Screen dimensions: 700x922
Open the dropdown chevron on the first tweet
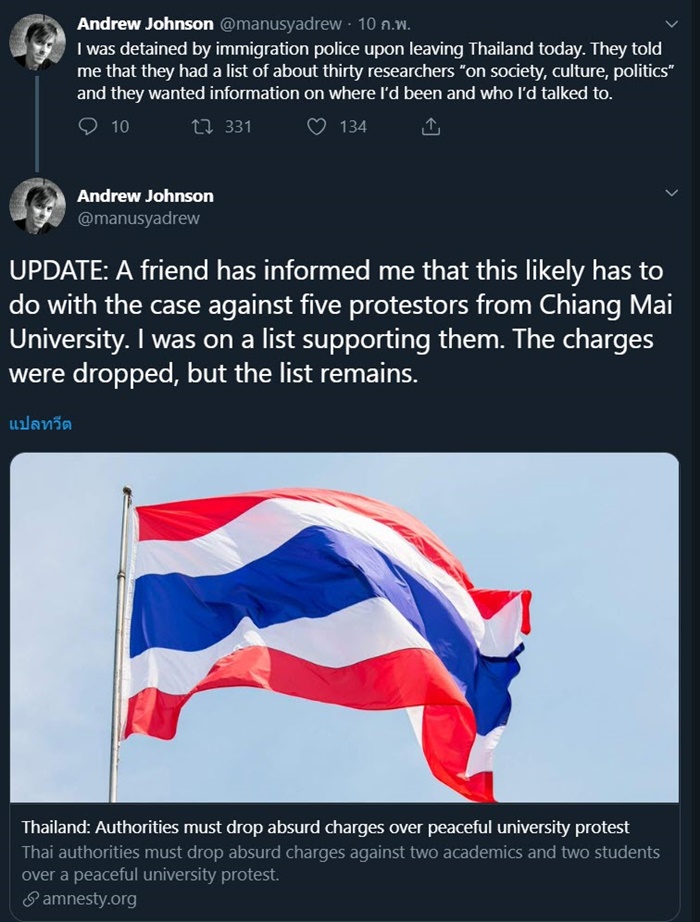[671, 23]
